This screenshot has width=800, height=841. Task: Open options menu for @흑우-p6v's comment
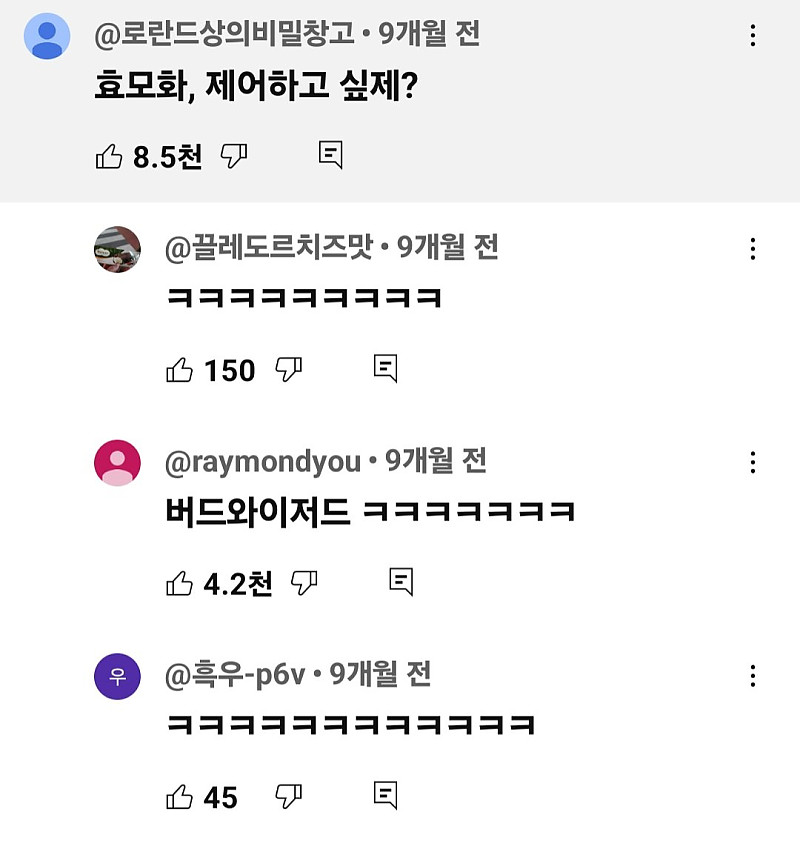(x=751, y=676)
